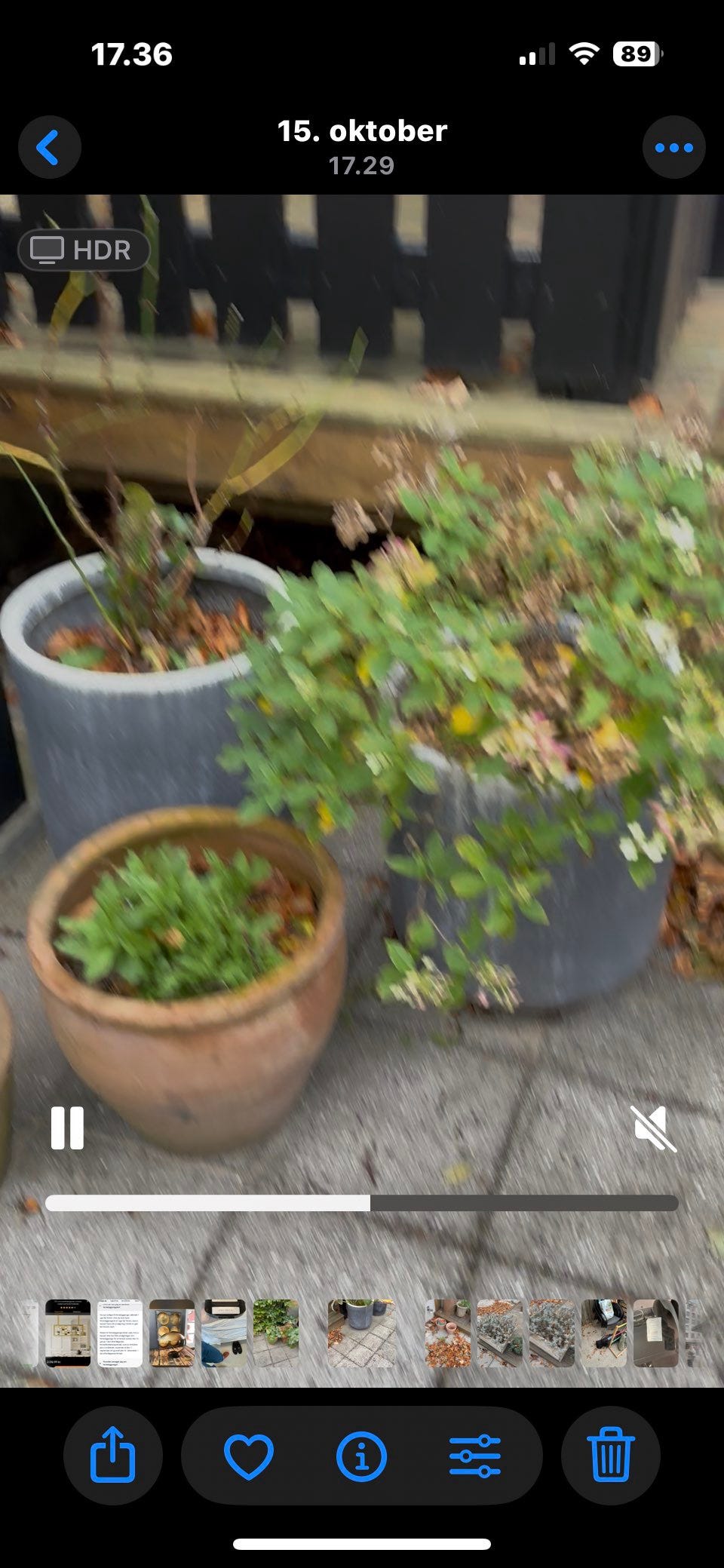Go back to the photo library
The image size is (724, 1568).
point(49,147)
